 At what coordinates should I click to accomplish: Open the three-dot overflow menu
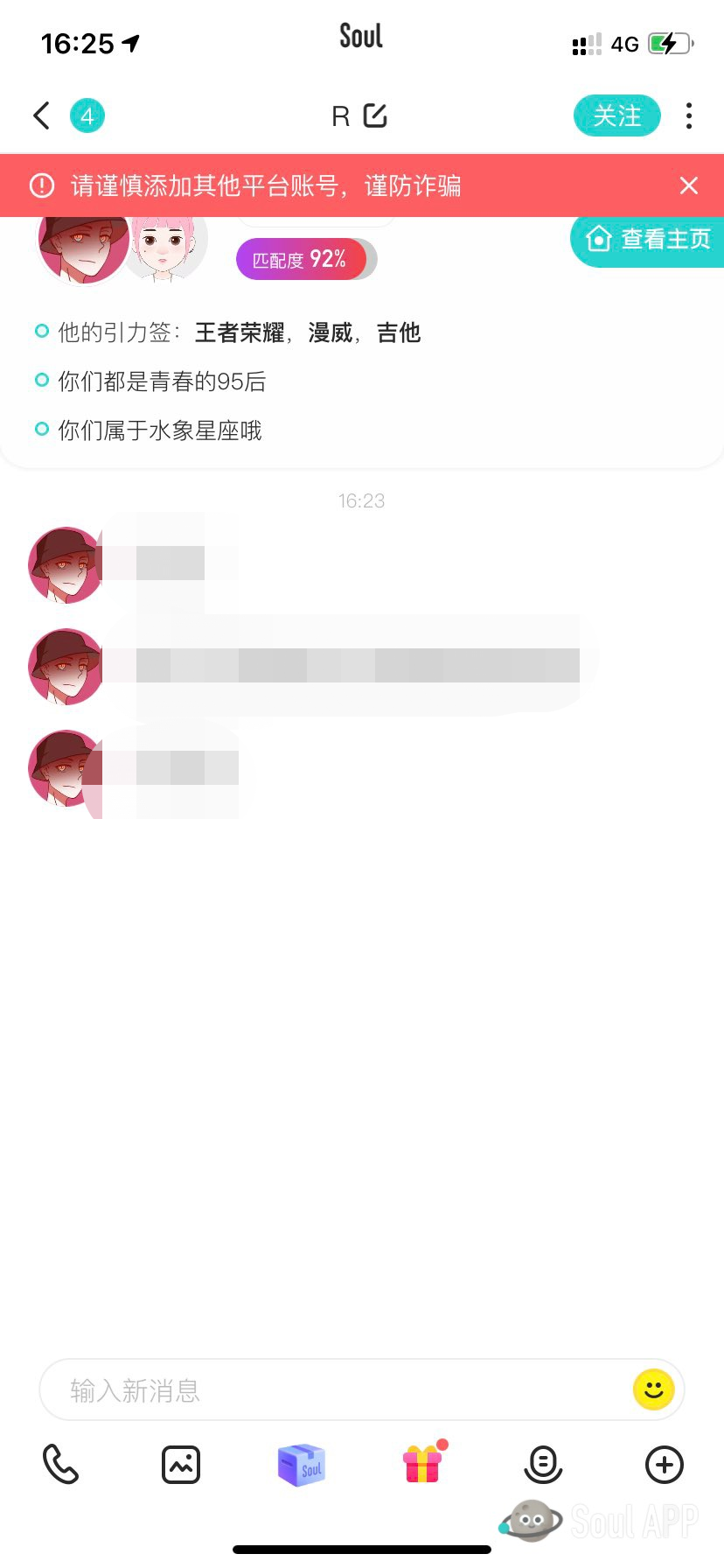(x=689, y=115)
